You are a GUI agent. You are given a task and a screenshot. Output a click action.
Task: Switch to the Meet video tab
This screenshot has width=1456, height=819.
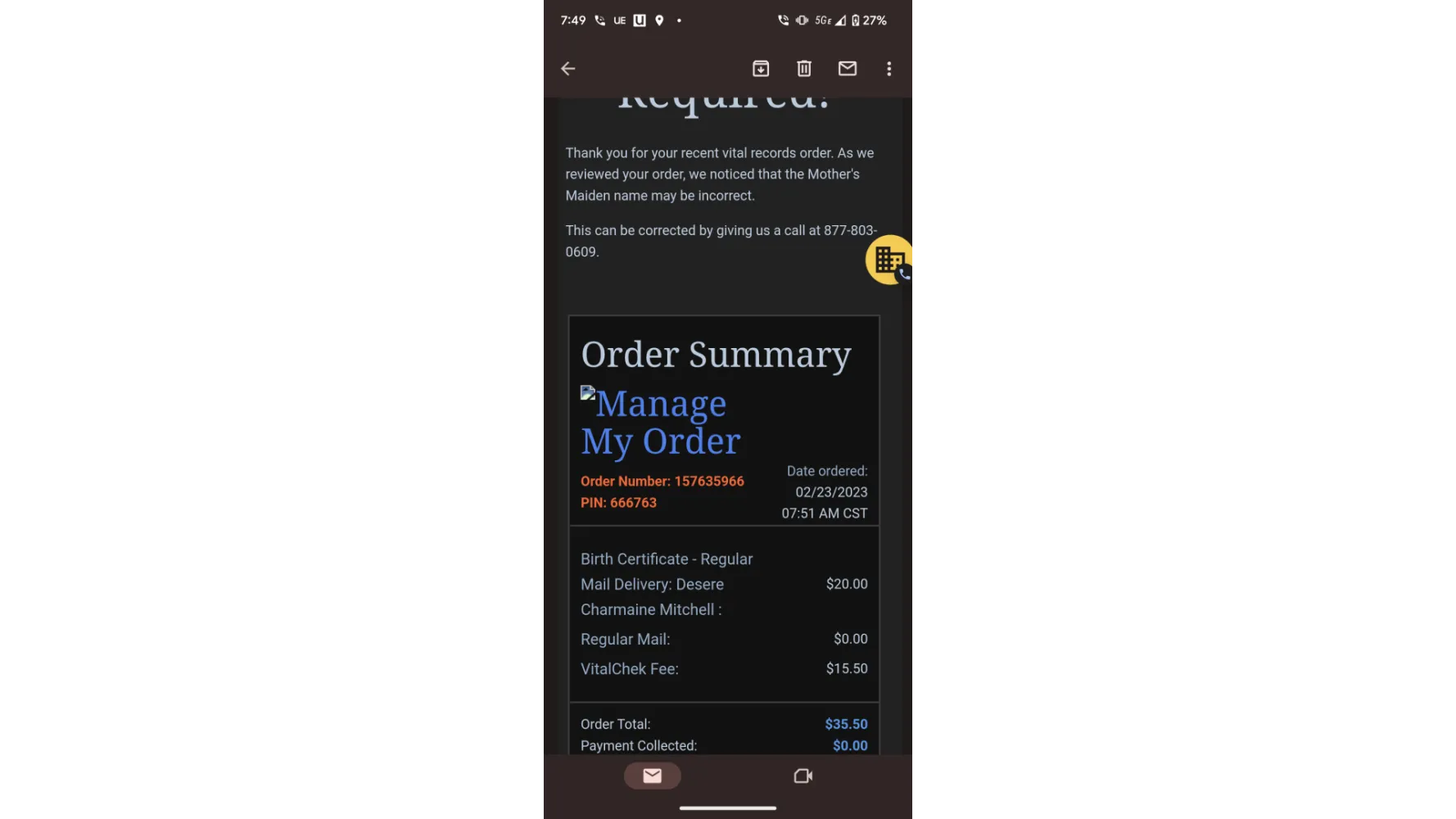coord(803,776)
